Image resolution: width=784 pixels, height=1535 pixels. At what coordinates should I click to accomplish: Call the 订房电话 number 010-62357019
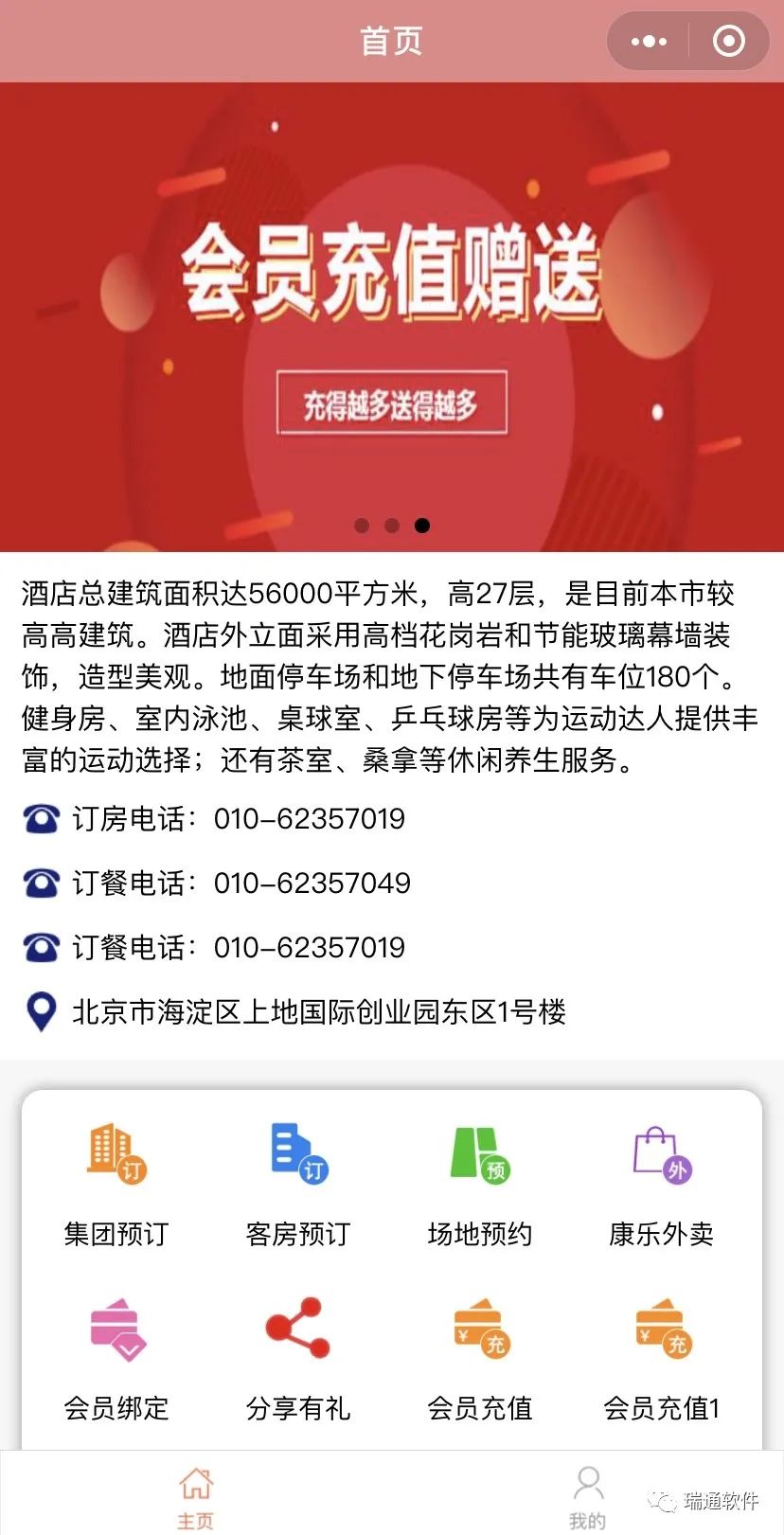click(x=214, y=818)
